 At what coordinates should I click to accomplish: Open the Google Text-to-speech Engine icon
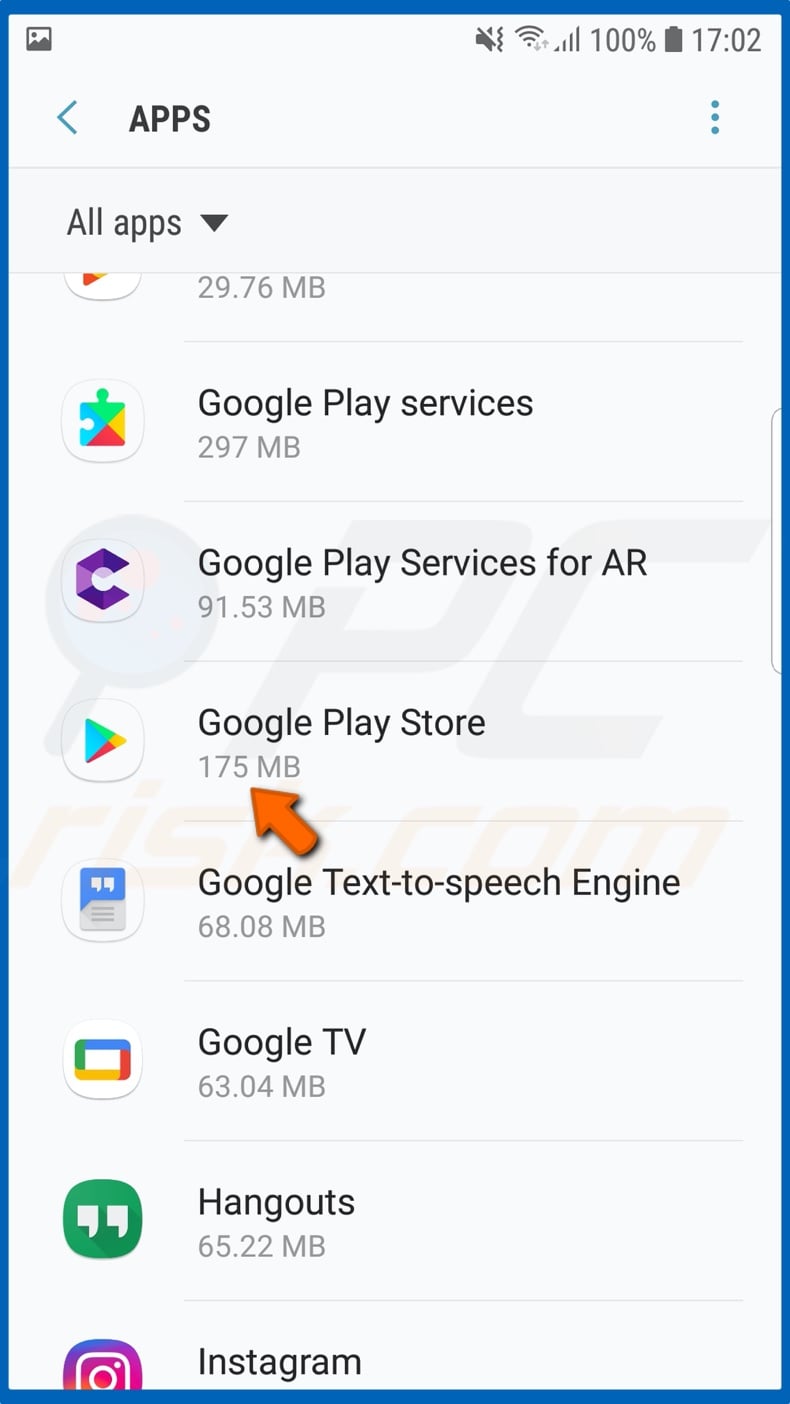pyautogui.click(x=103, y=900)
